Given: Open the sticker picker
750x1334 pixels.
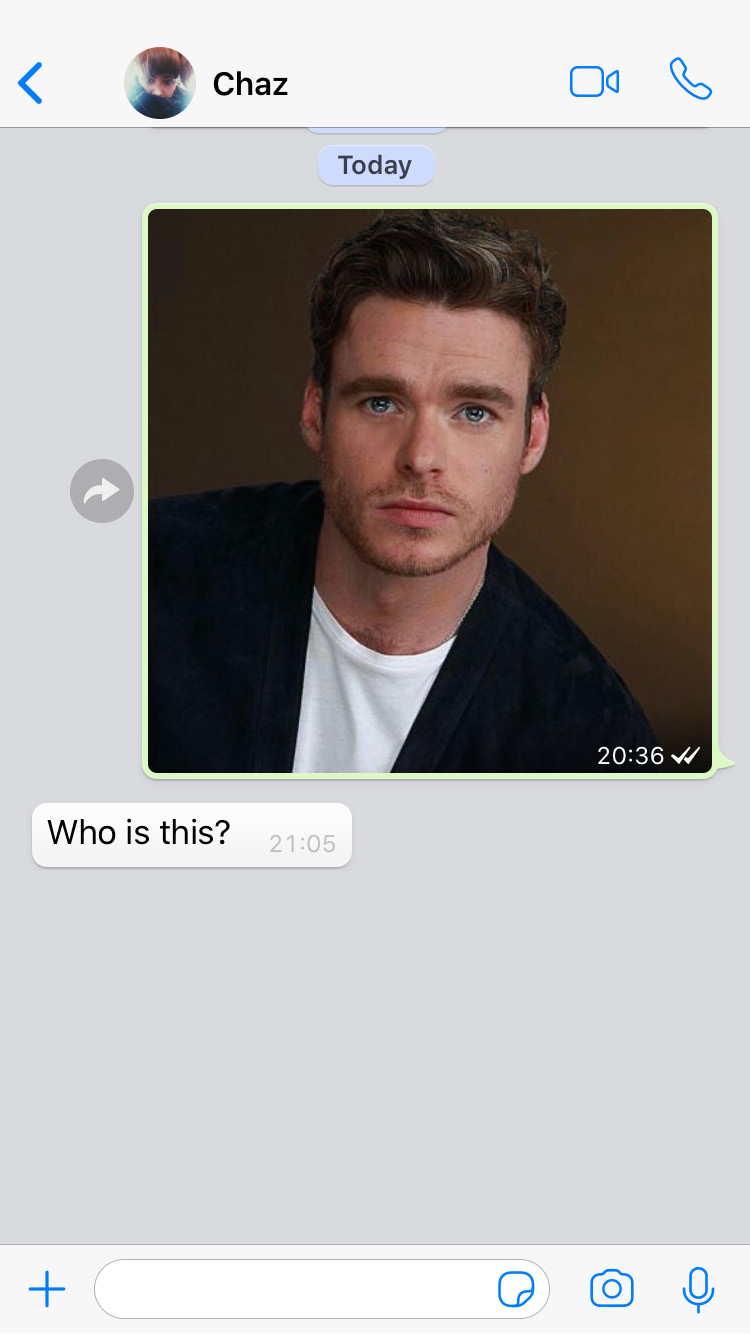Looking at the screenshot, I should pyautogui.click(x=516, y=1290).
